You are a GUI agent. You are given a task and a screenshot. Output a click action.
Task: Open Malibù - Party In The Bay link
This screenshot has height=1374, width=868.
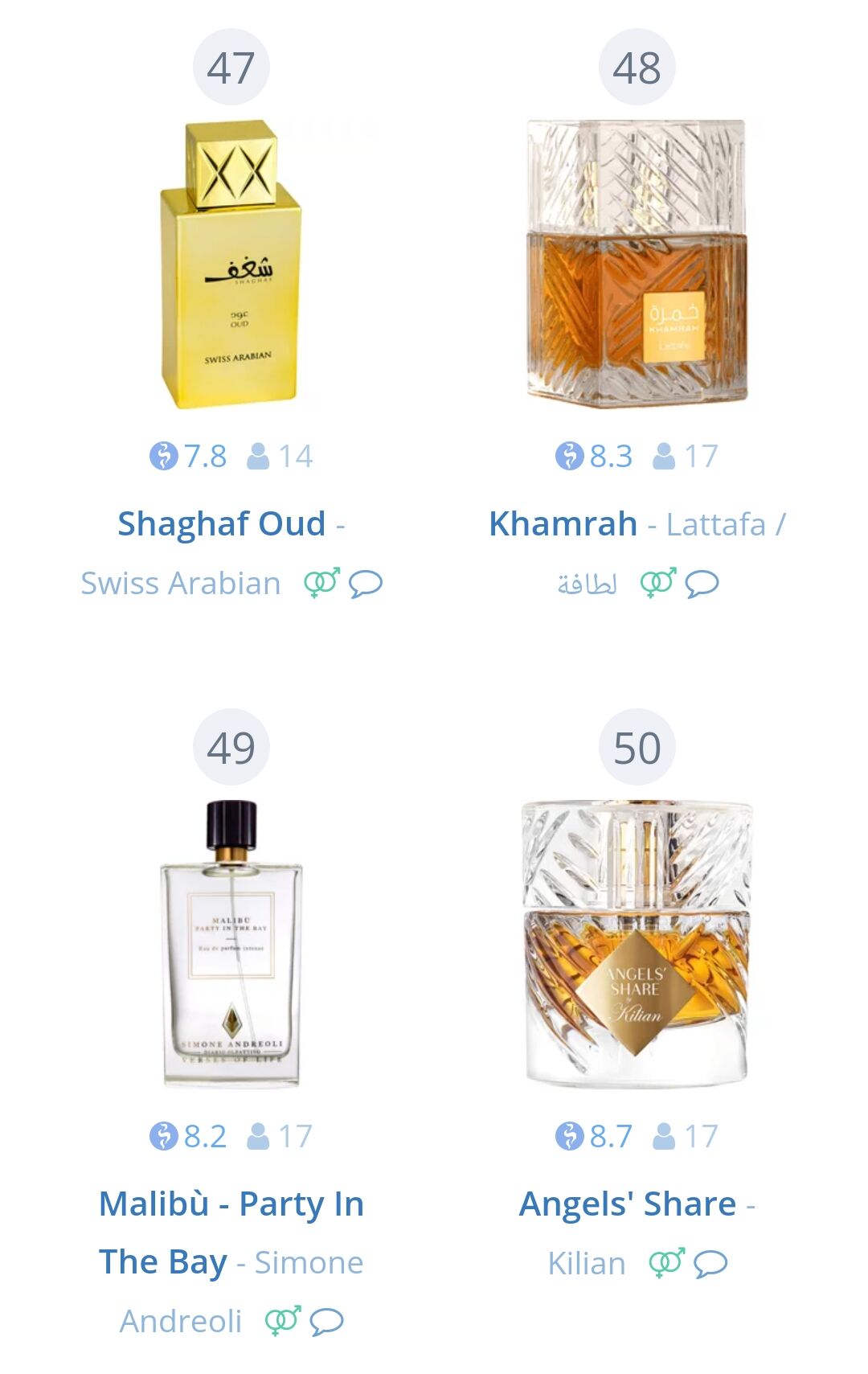[231, 1204]
